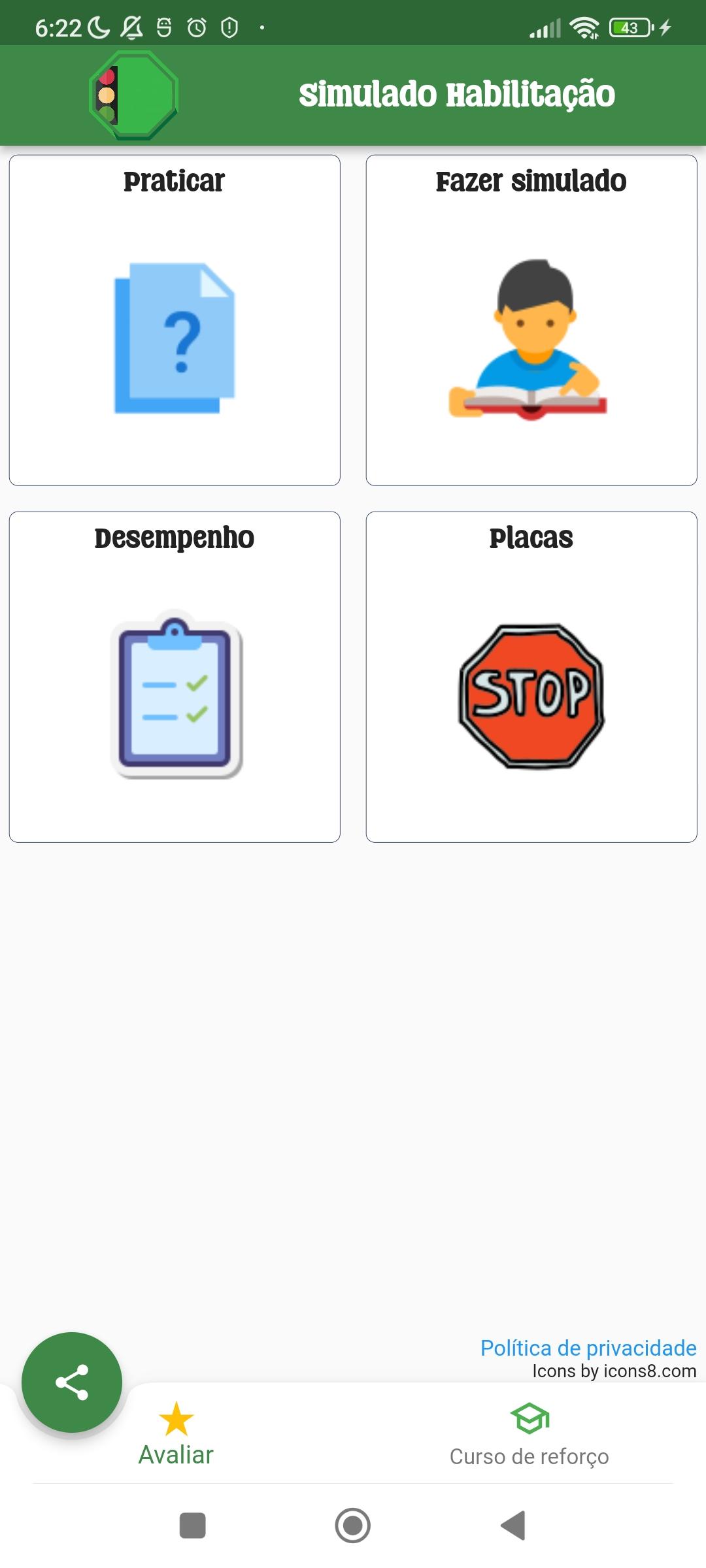The height and width of the screenshot is (1568, 706).
Task: Go back using system back button
Action: point(514,1526)
